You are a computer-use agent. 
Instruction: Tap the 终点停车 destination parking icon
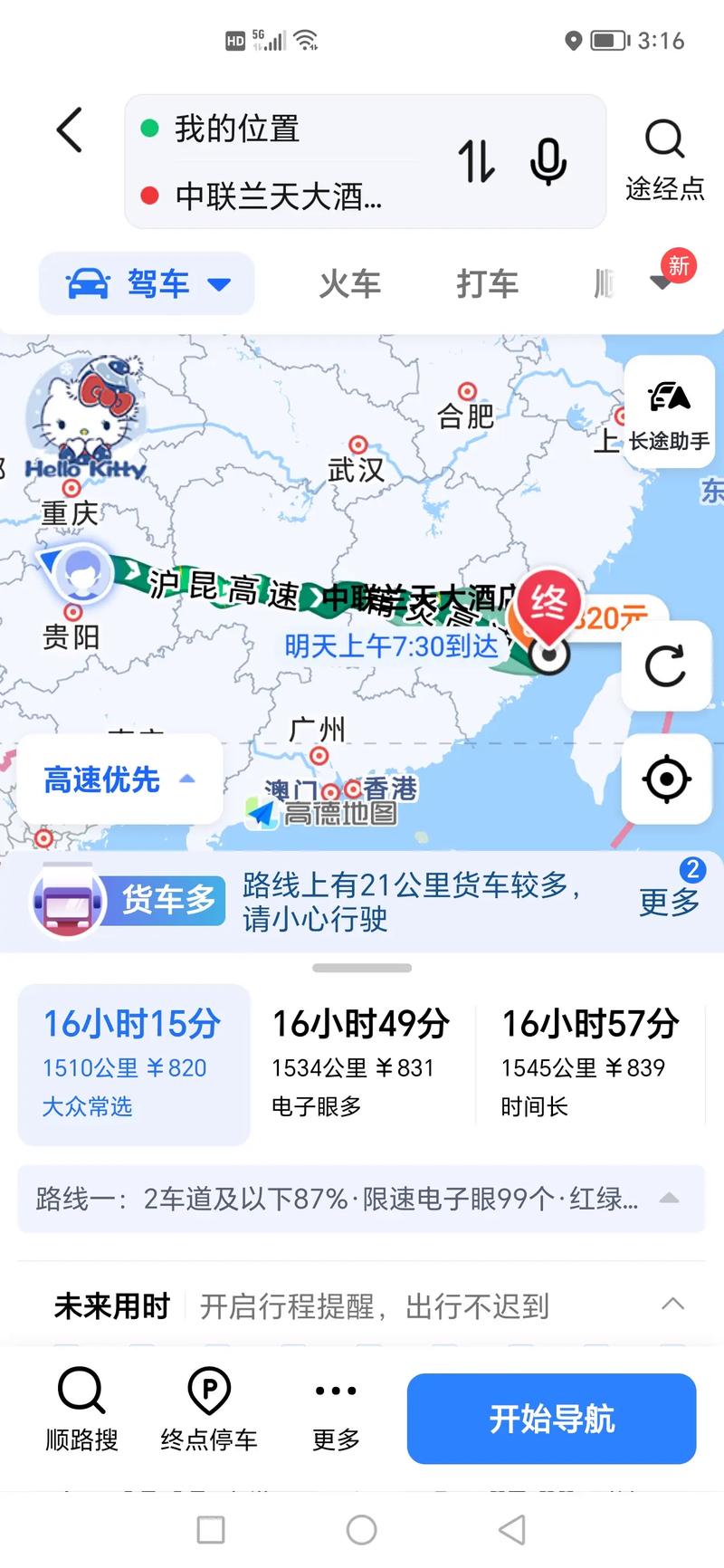click(207, 1408)
